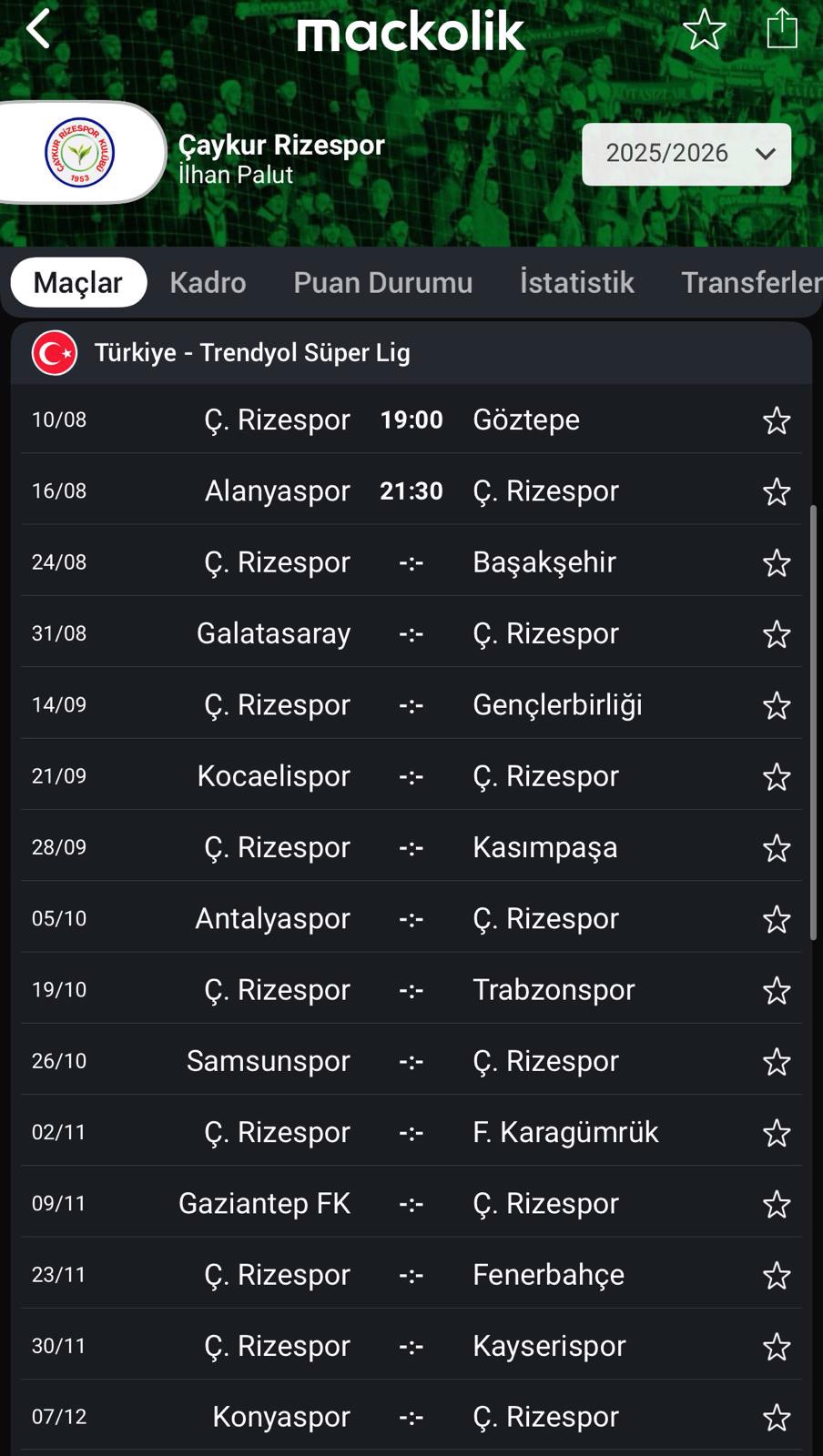Viewport: 823px width, 1456px height.
Task: Star the Başakşehir match on 24/08
Action: point(777,562)
